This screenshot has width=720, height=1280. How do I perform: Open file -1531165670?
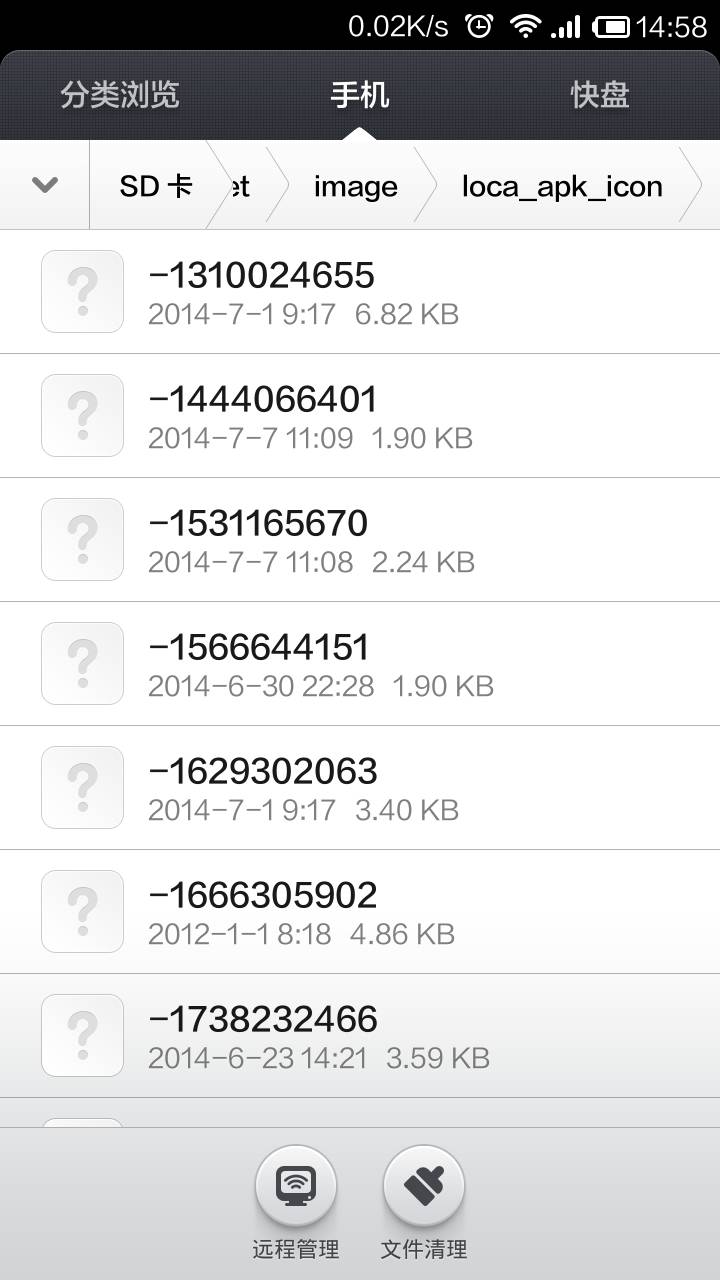click(x=360, y=539)
